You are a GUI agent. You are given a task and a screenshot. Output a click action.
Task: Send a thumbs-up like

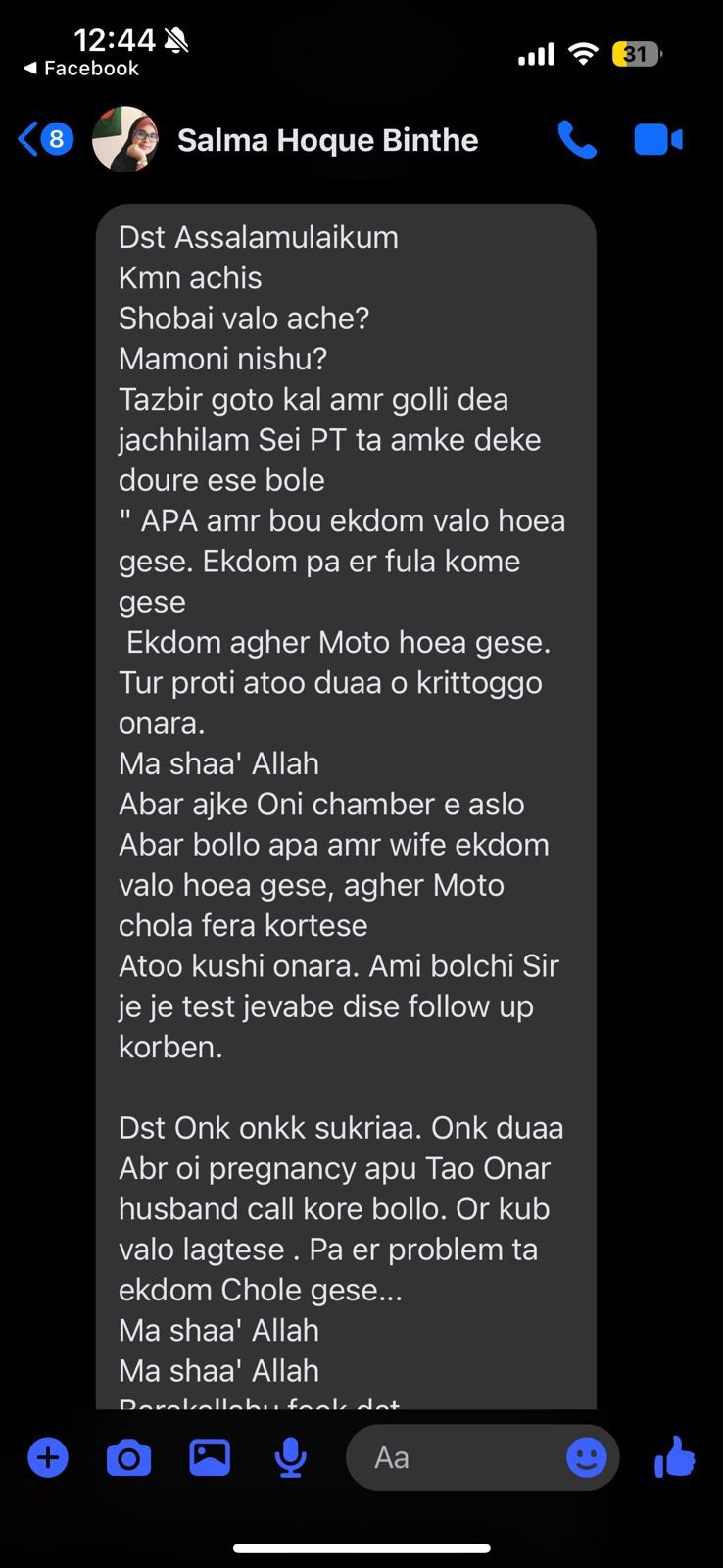(674, 1456)
